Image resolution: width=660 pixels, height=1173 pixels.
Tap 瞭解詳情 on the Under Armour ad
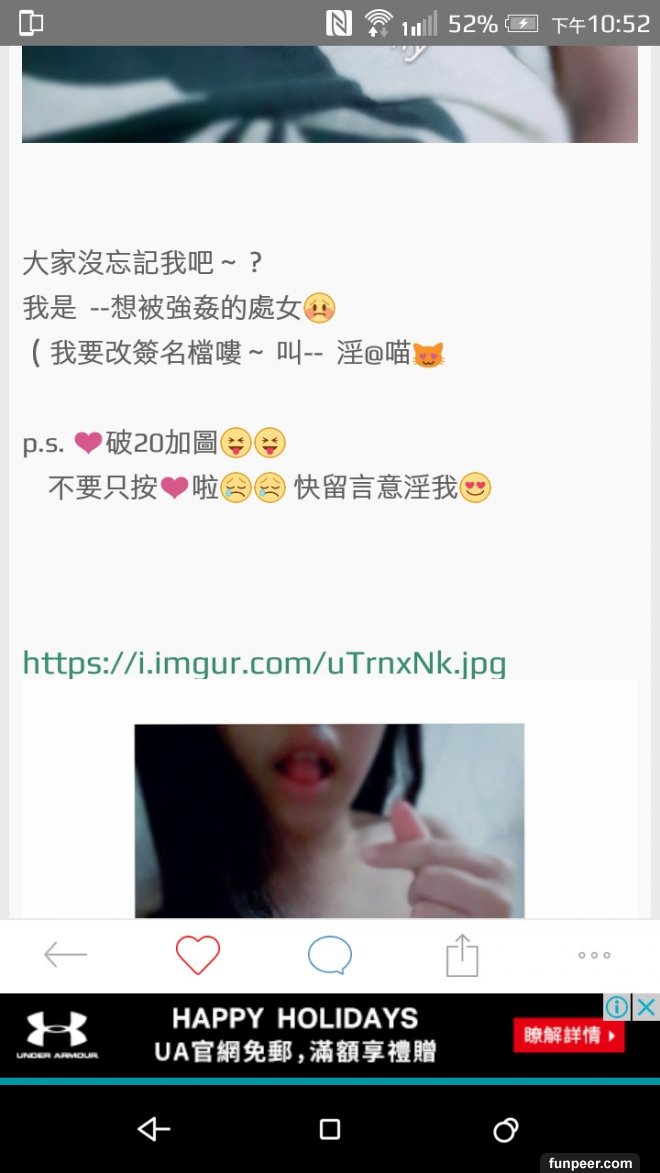569,1035
